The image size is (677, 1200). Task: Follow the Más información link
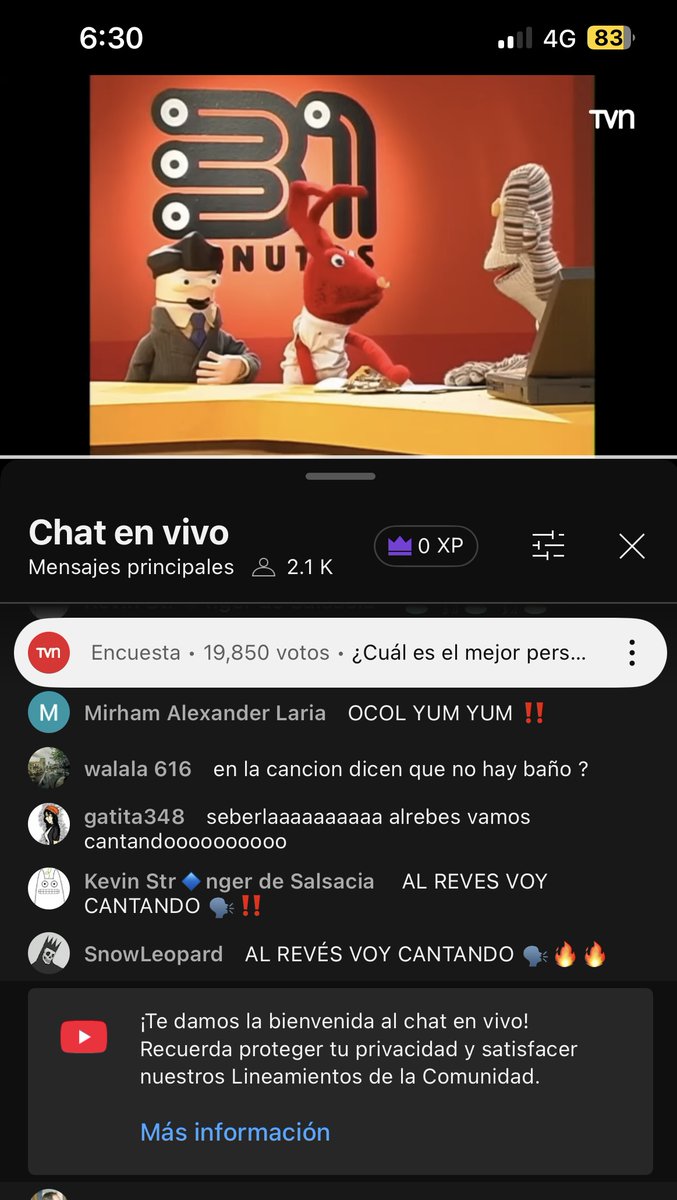235,1132
